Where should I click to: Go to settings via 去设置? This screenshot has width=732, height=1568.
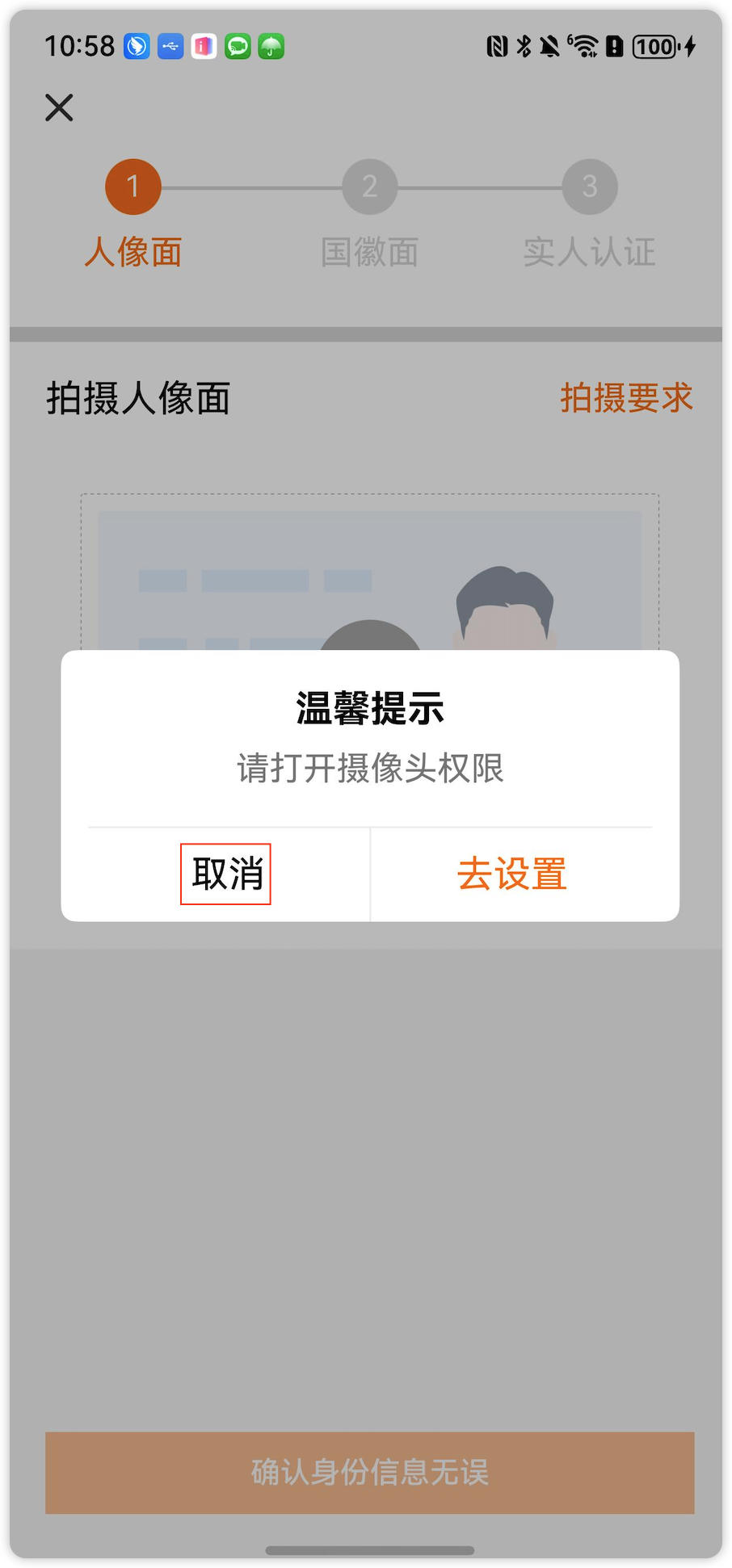tap(512, 874)
